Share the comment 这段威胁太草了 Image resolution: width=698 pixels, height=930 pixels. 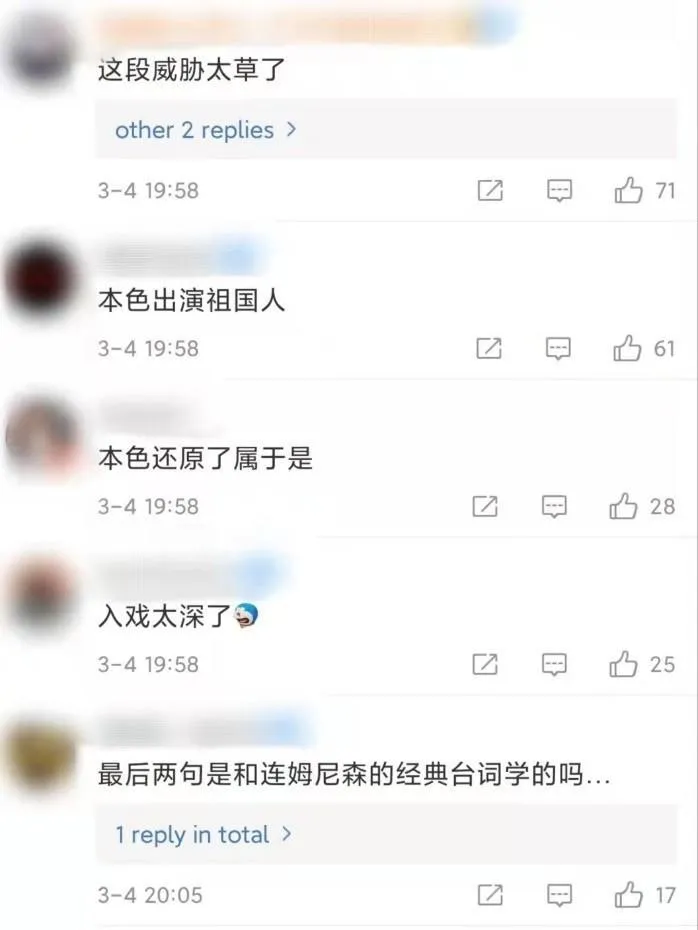[x=490, y=191]
